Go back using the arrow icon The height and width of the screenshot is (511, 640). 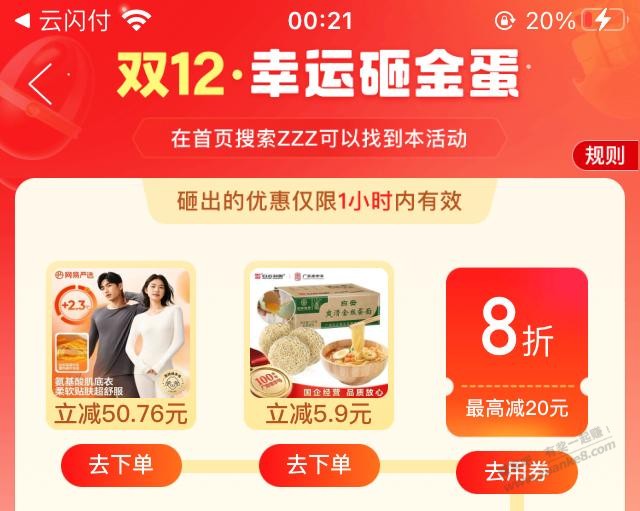tap(41, 84)
